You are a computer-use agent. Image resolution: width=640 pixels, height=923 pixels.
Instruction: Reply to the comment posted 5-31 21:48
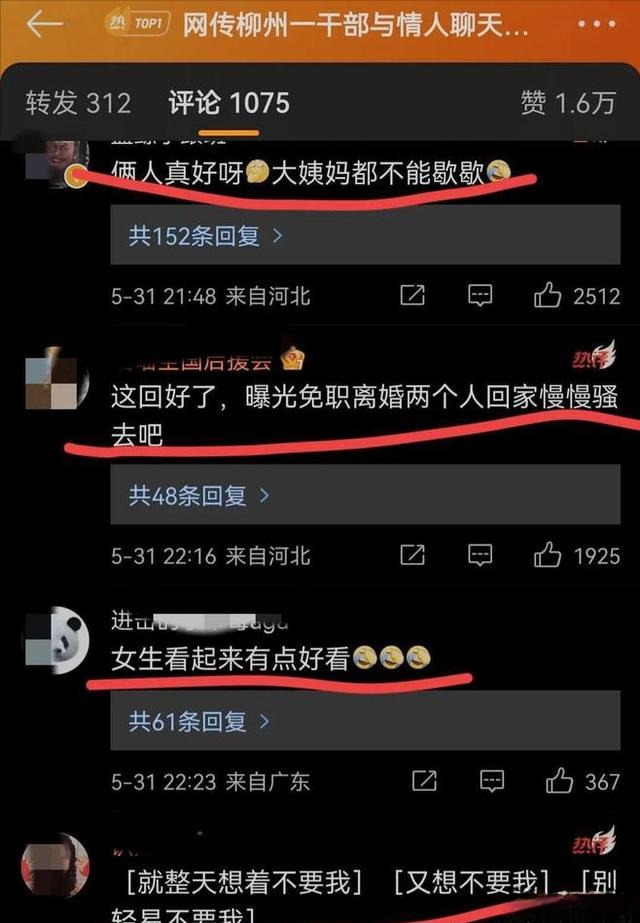[480, 296]
